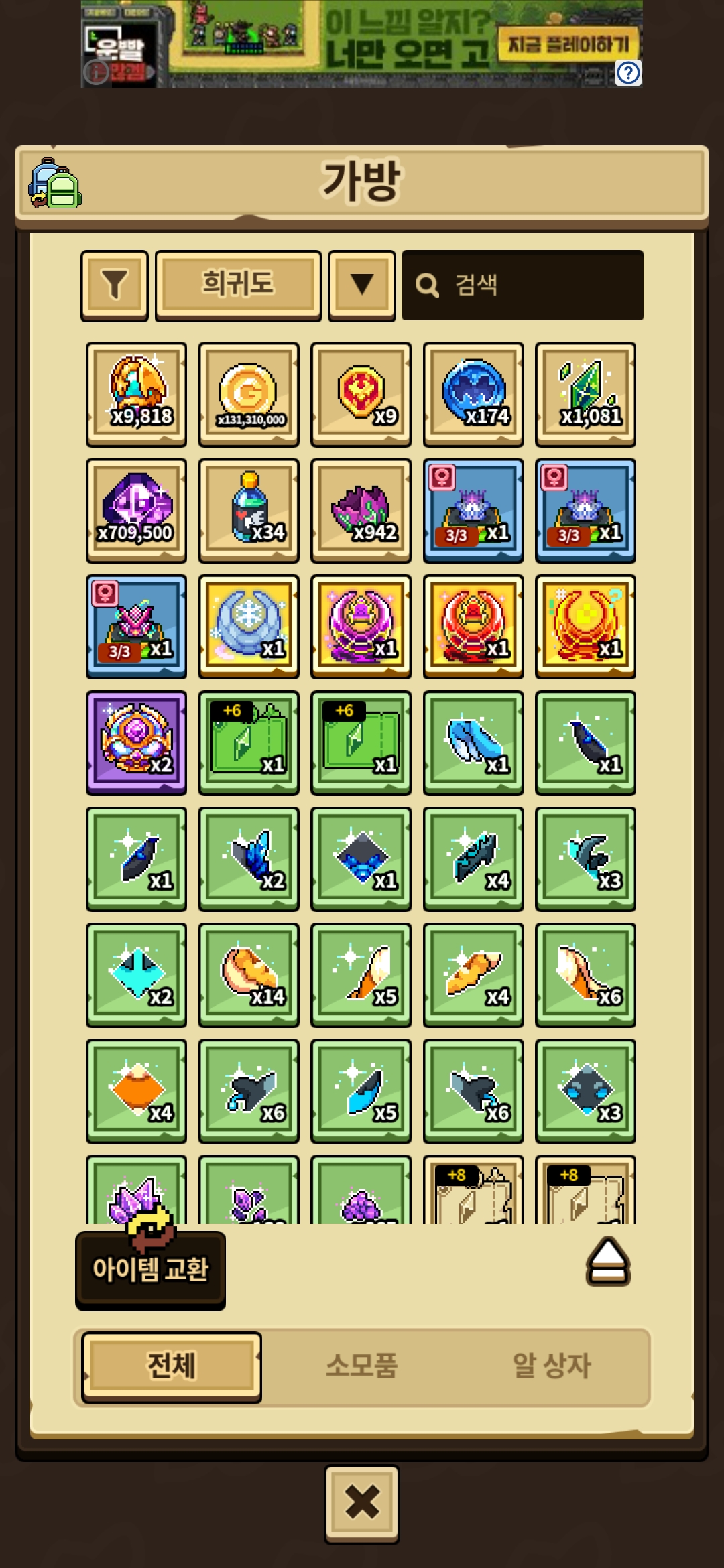The height and width of the screenshot is (1568, 724).
Task: Switch to the 알 상자 tab
Action: pos(551,1366)
